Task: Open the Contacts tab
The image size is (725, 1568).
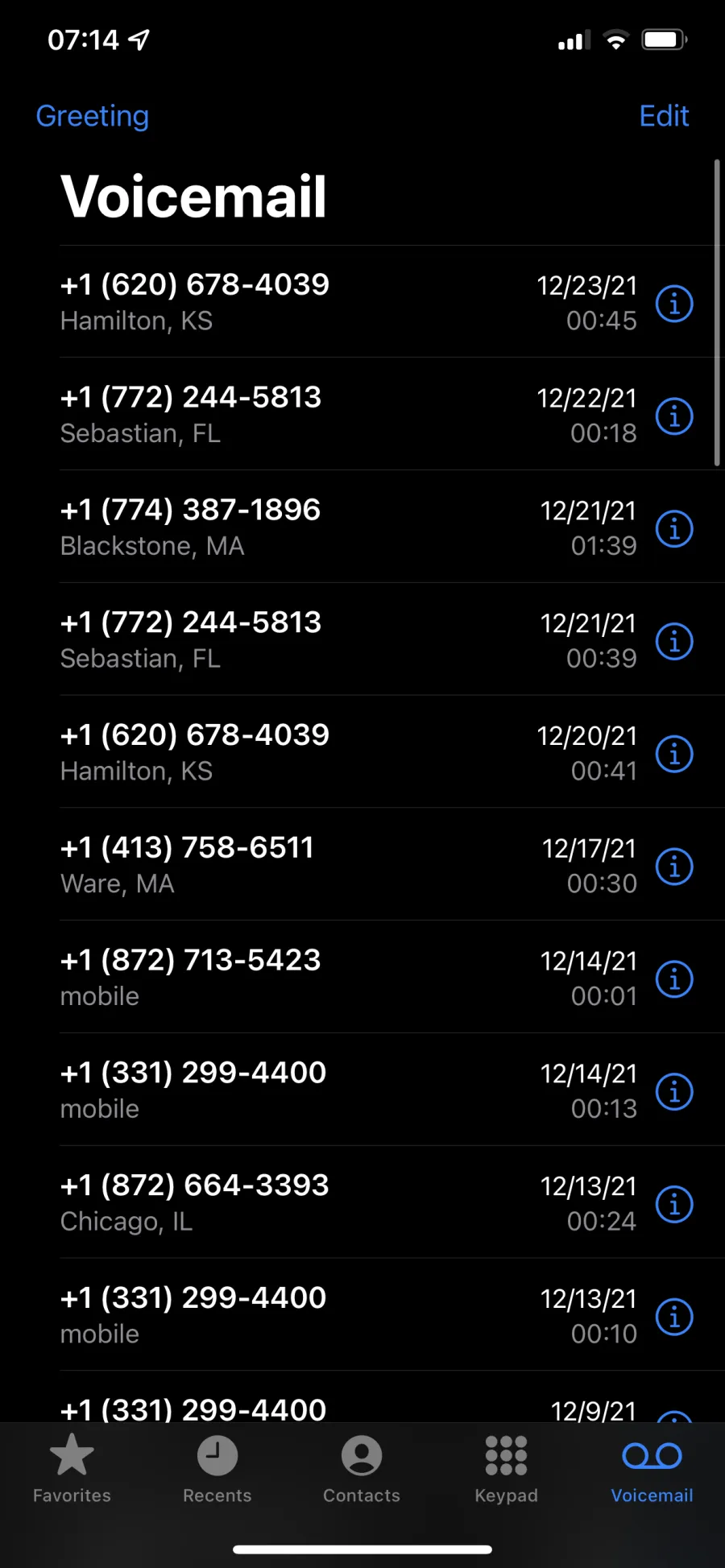Action: pyautogui.click(x=362, y=1469)
